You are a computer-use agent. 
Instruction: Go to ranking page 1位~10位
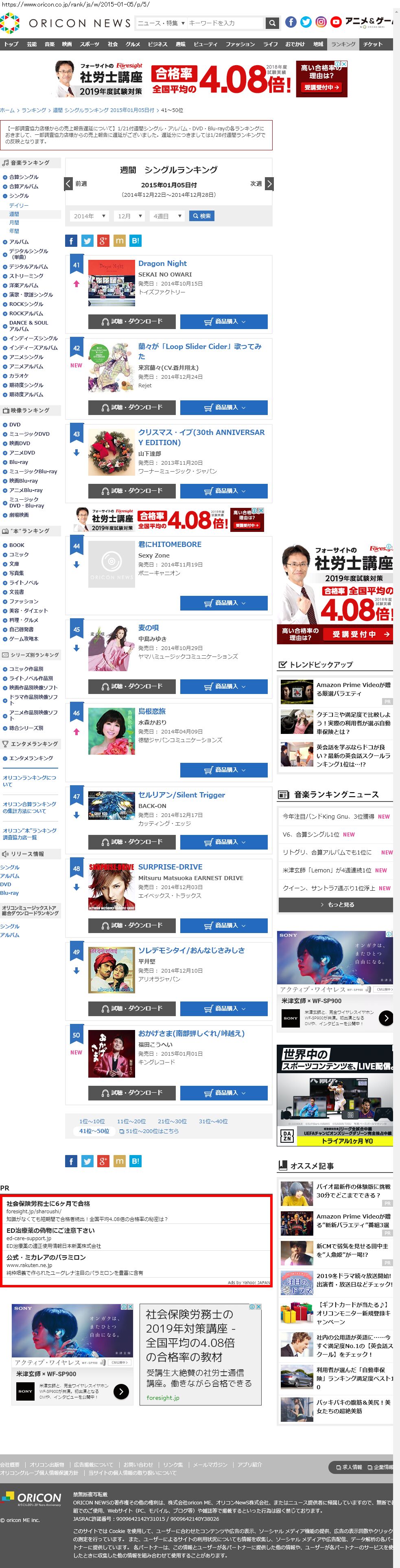point(92,1121)
